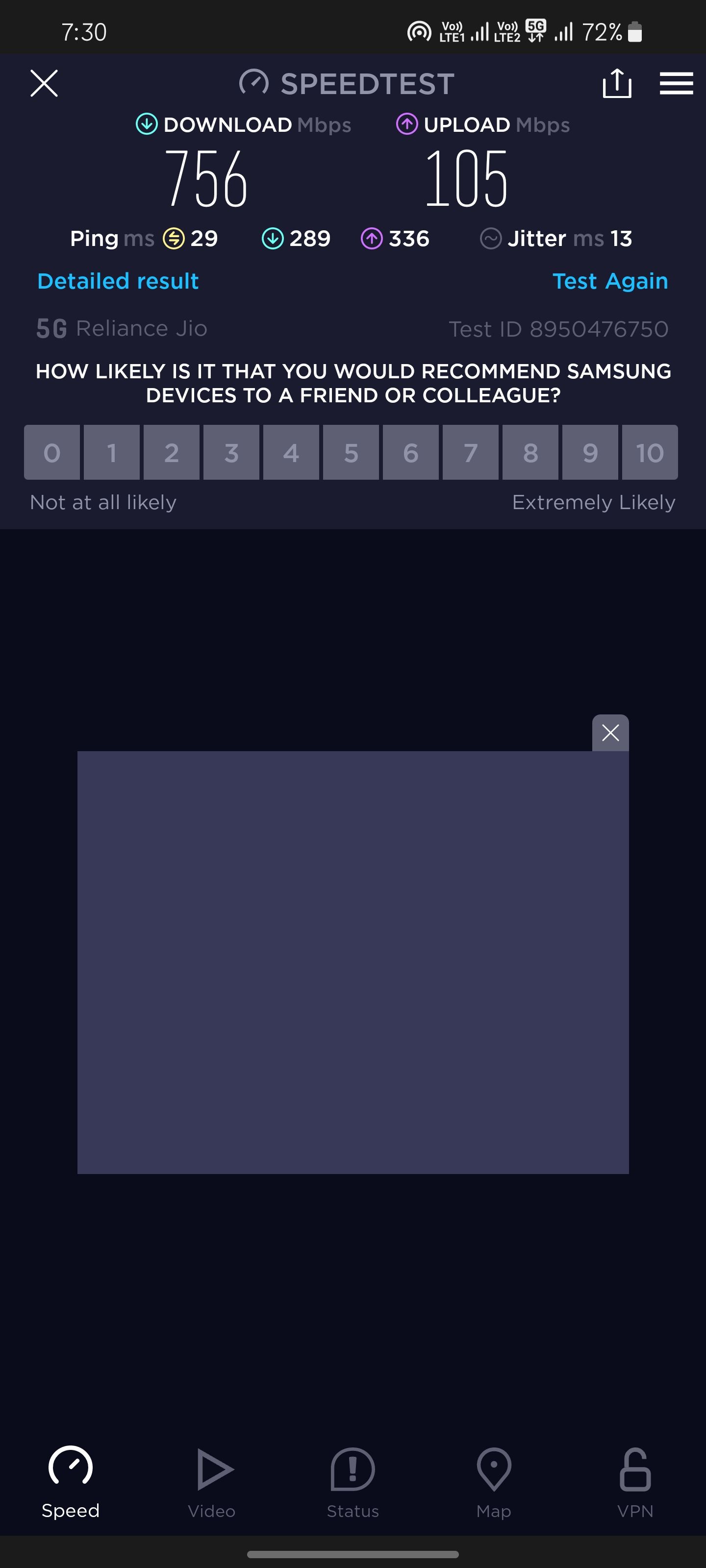Choose rating 5 on the survey scale

click(x=351, y=453)
